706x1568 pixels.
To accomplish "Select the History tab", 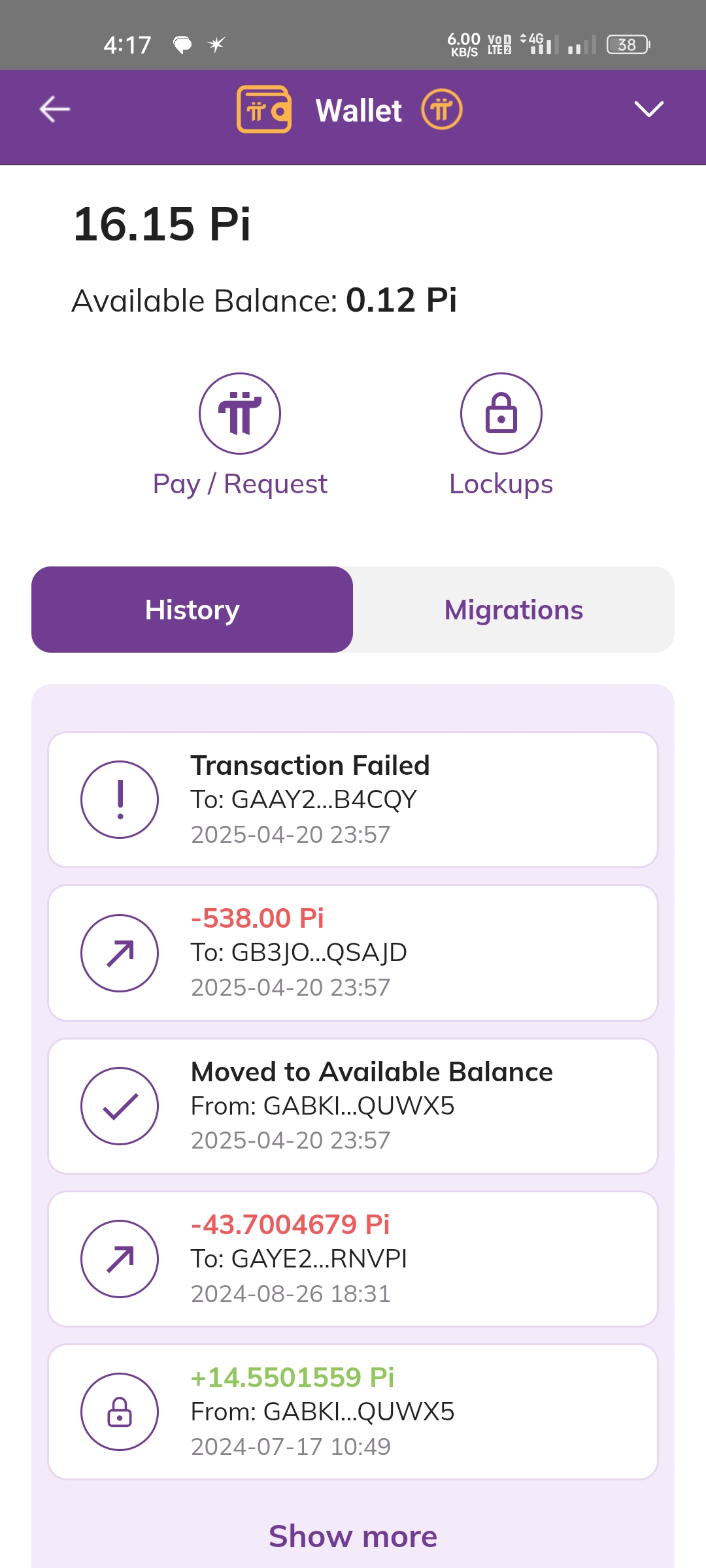I will (192, 610).
